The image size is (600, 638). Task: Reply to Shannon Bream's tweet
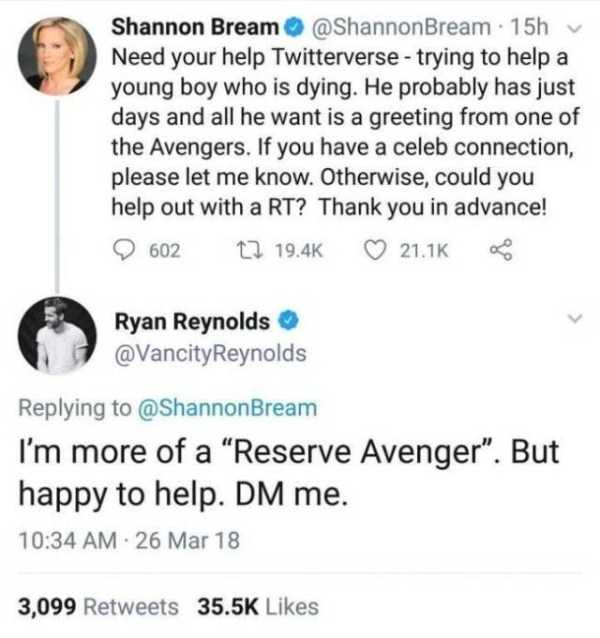pos(124,251)
